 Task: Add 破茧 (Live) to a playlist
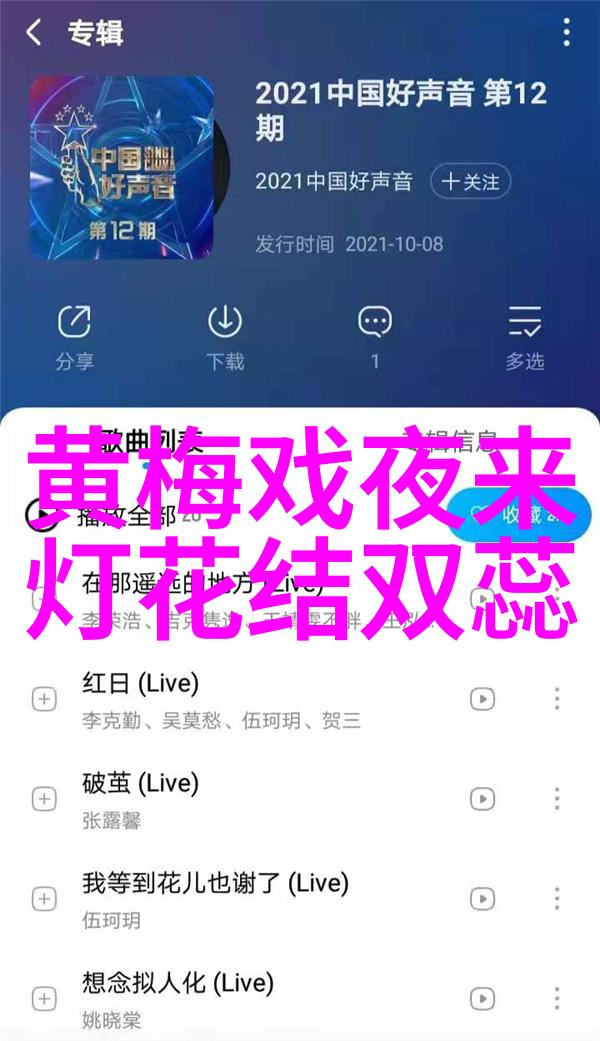click(44, 799)
